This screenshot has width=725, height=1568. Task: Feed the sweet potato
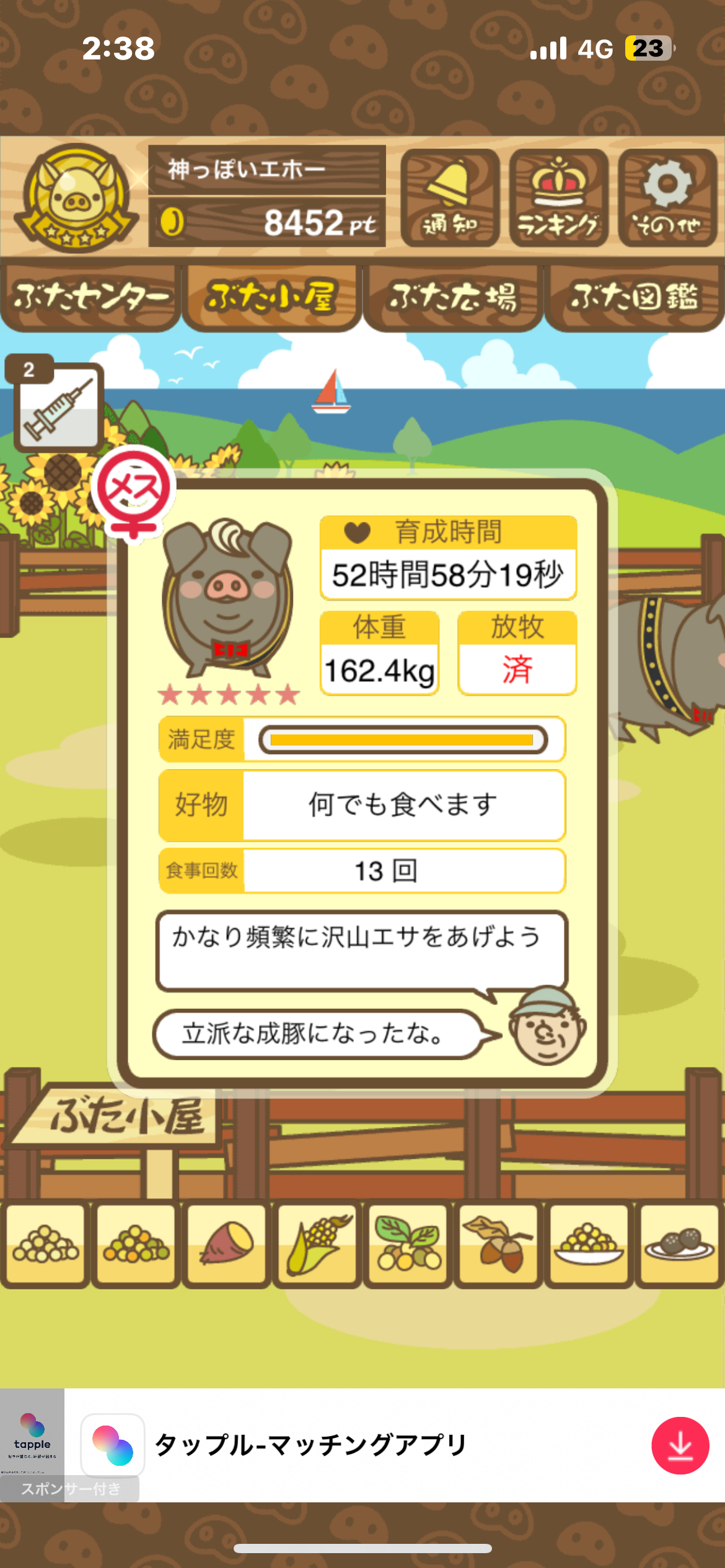pyautogui.click(x=226, y=1244)
